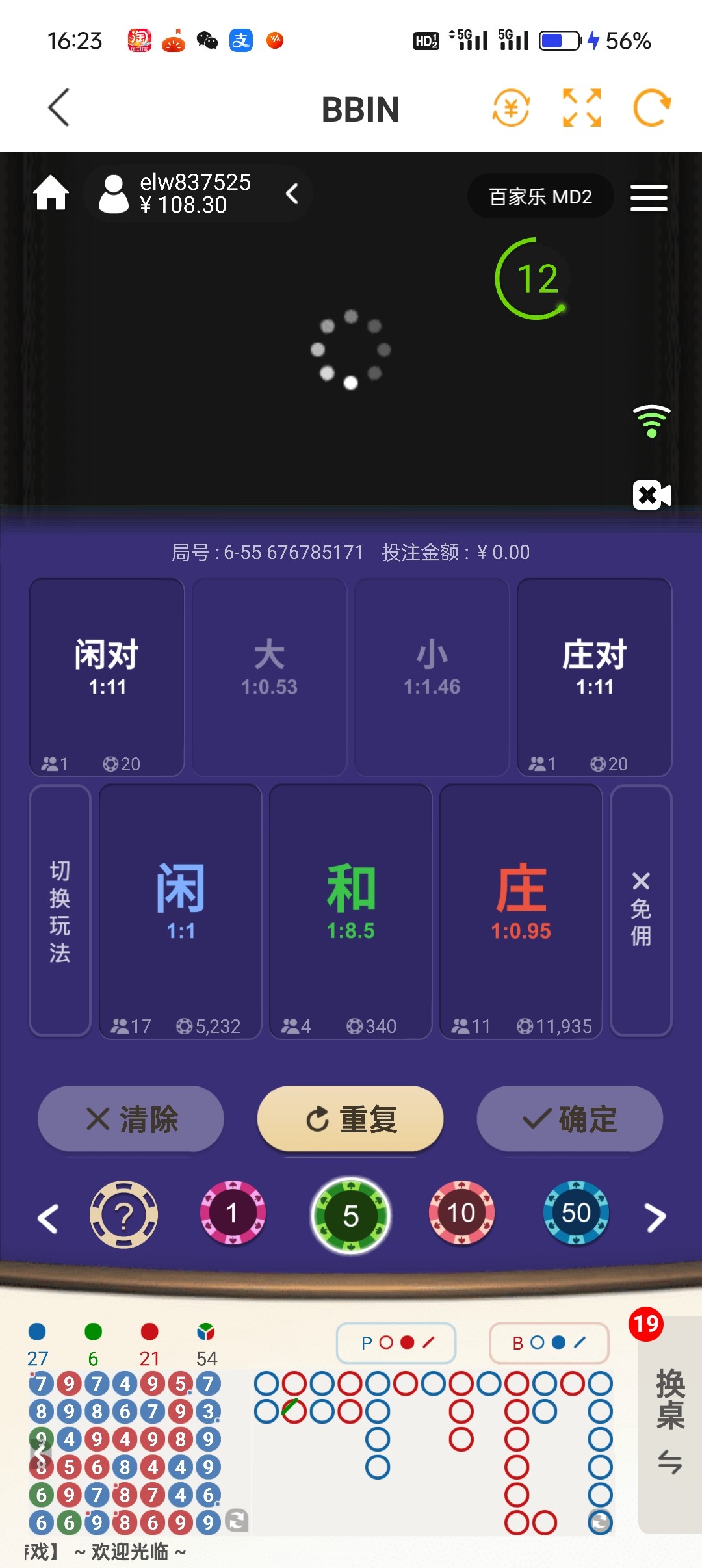
Task: Refresh the BBIN page
Action: (x=652, y=108)
